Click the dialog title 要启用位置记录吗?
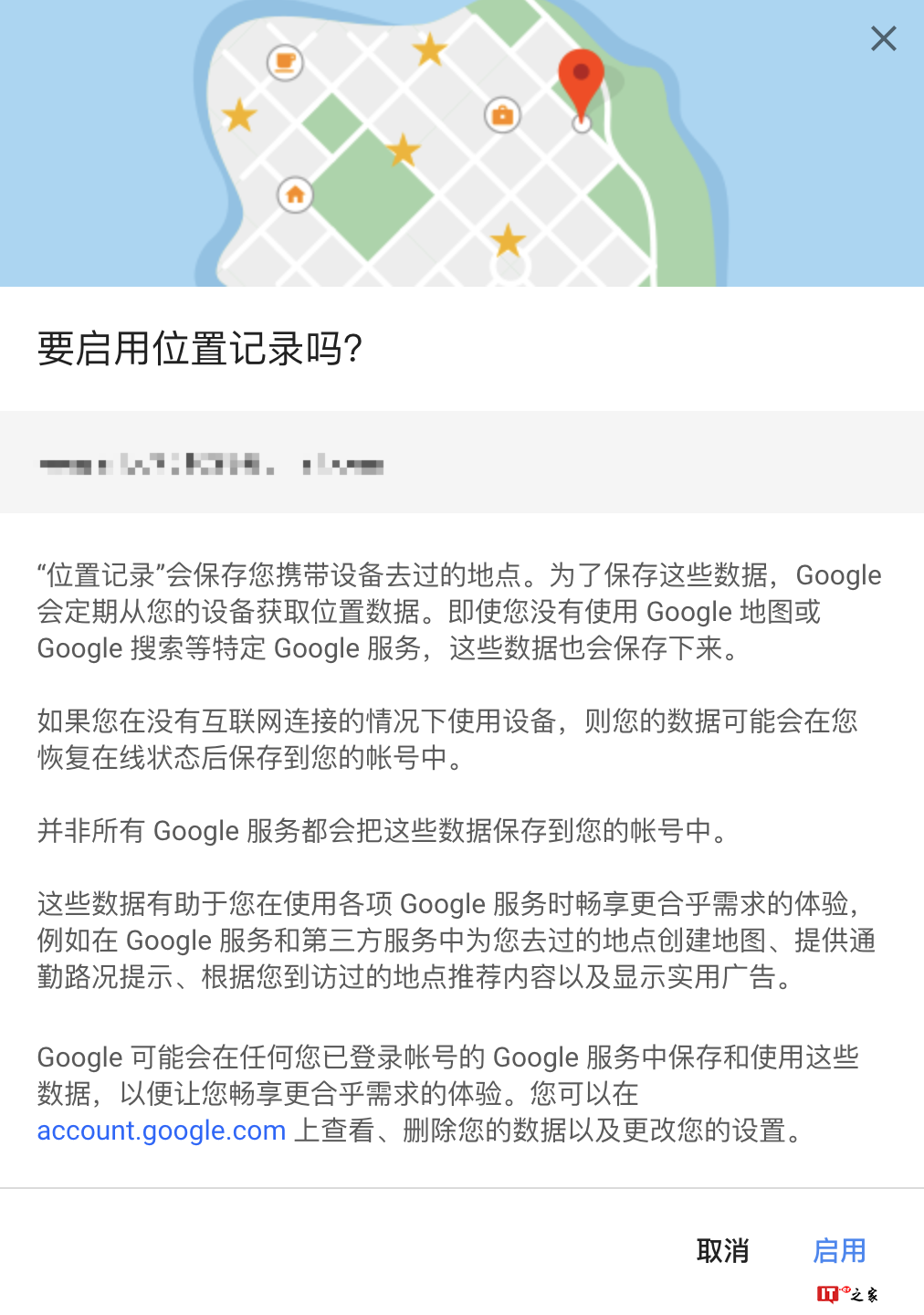The height and width of the screenshot is (1315, 924). click(x=199, y=347)
